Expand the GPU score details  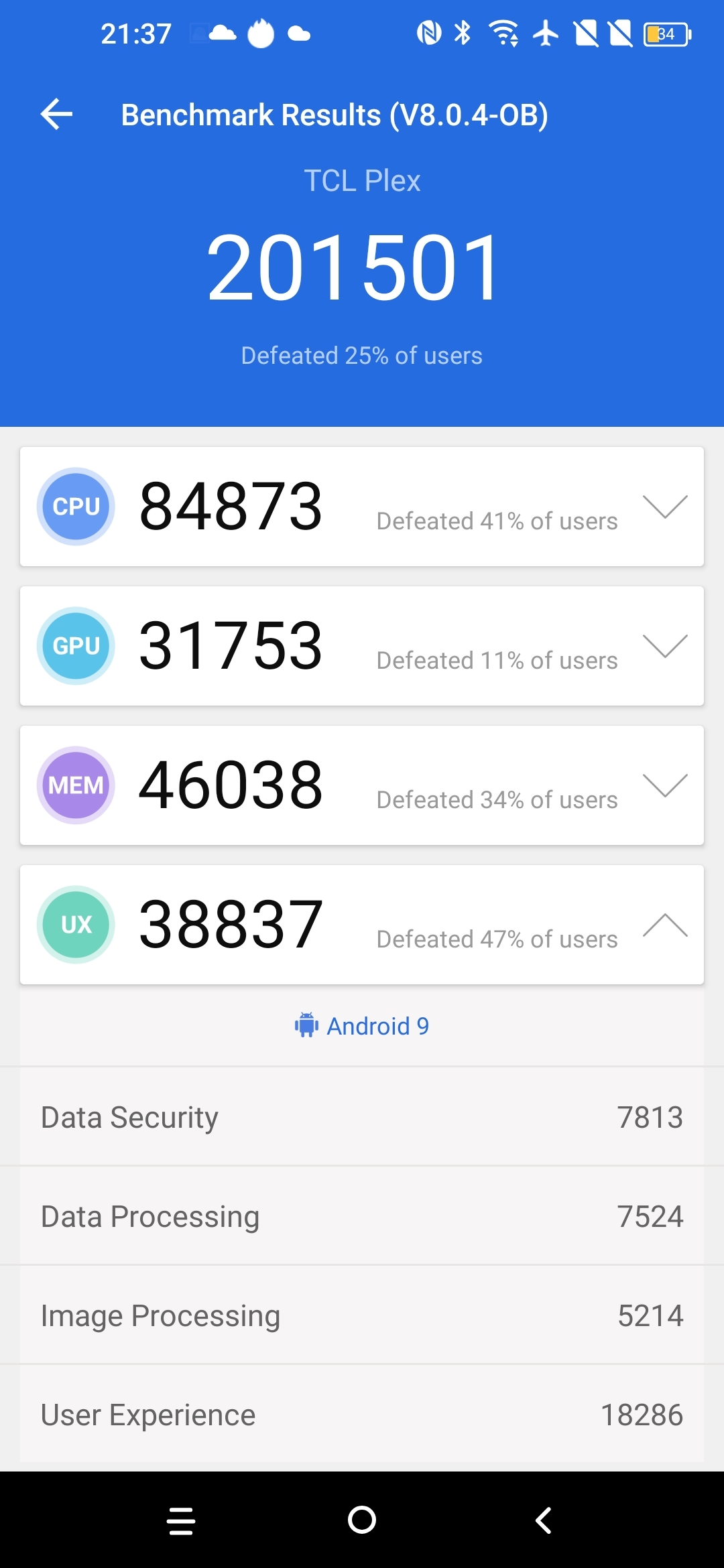(664, 646)
